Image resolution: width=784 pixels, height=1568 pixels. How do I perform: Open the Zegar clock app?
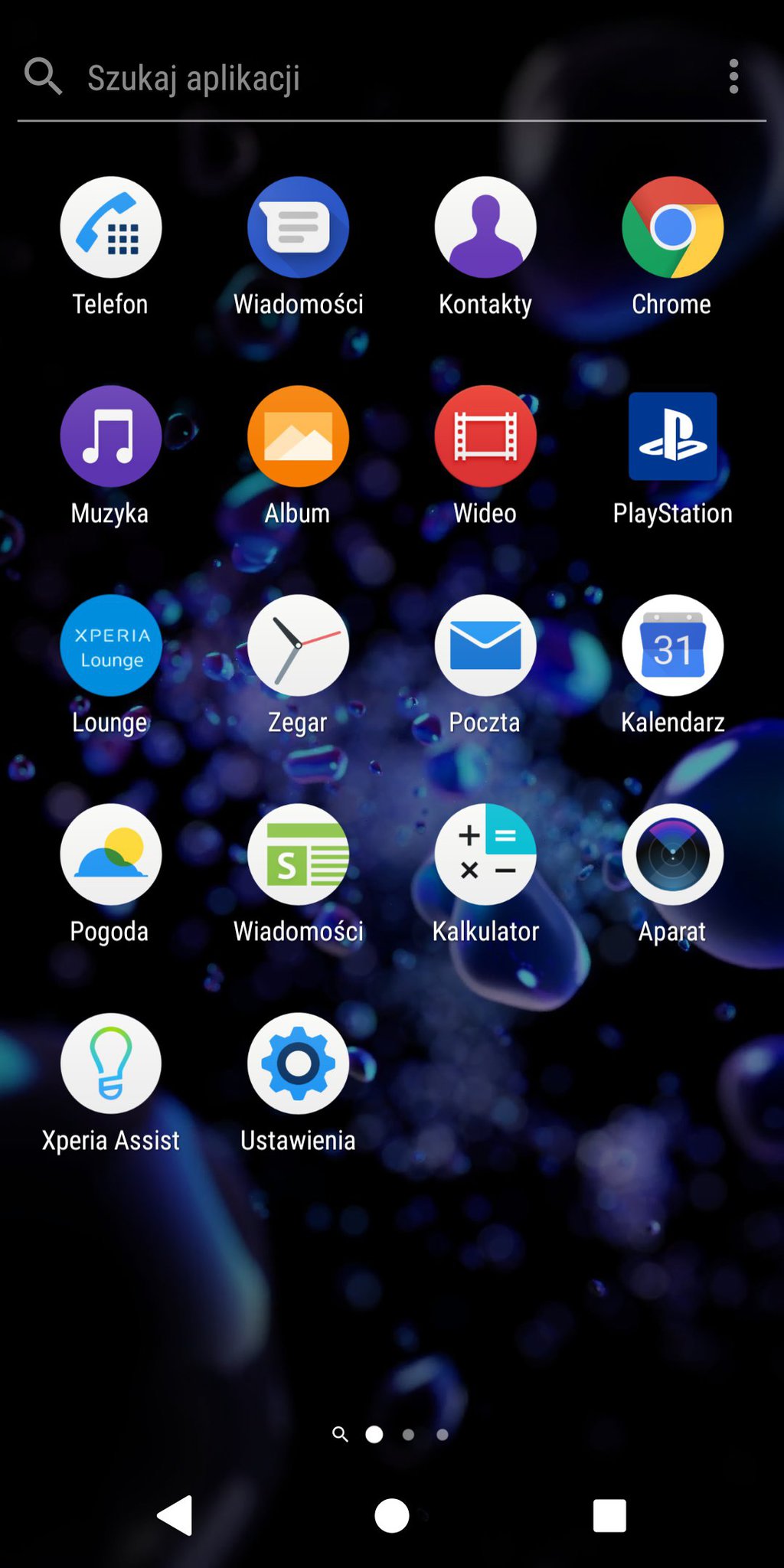click(298, 645)
